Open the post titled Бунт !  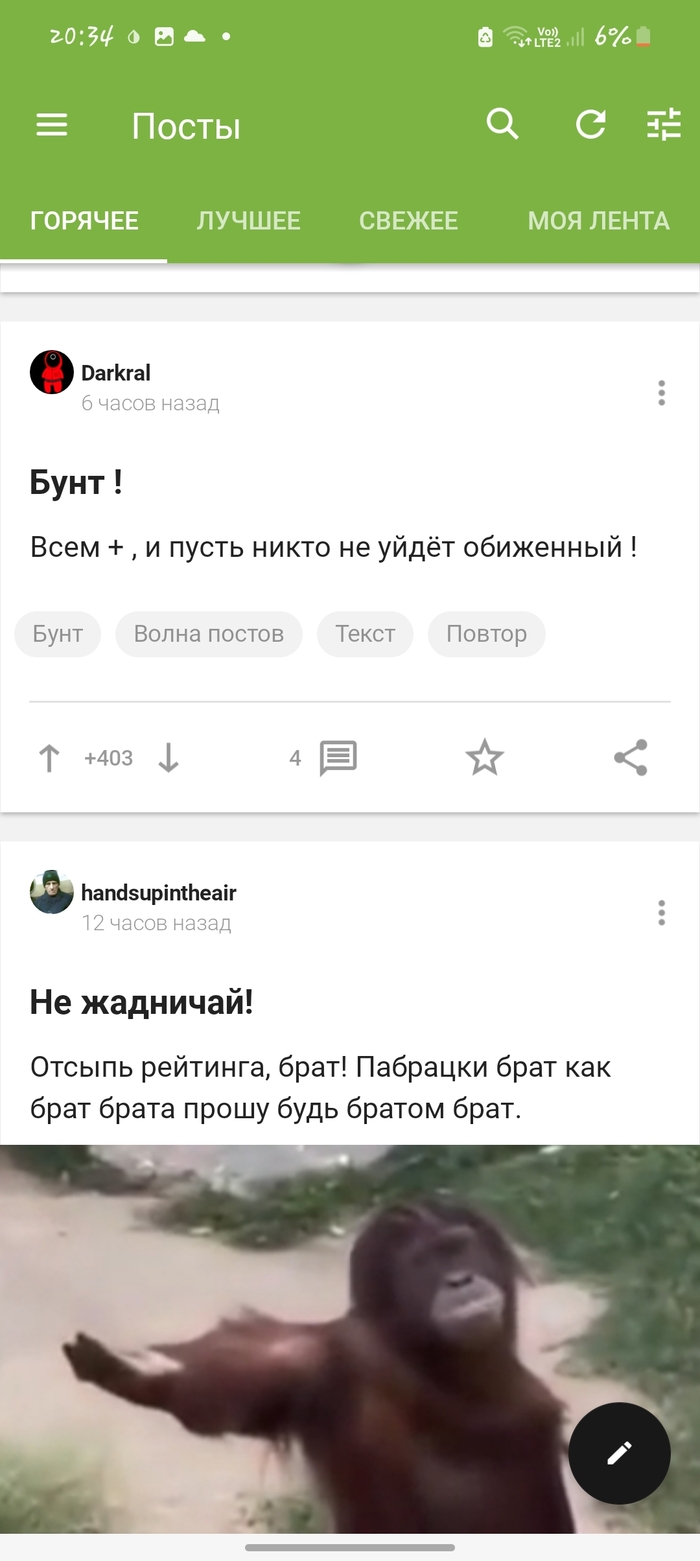pyautogui.click(x=76, y=483)
